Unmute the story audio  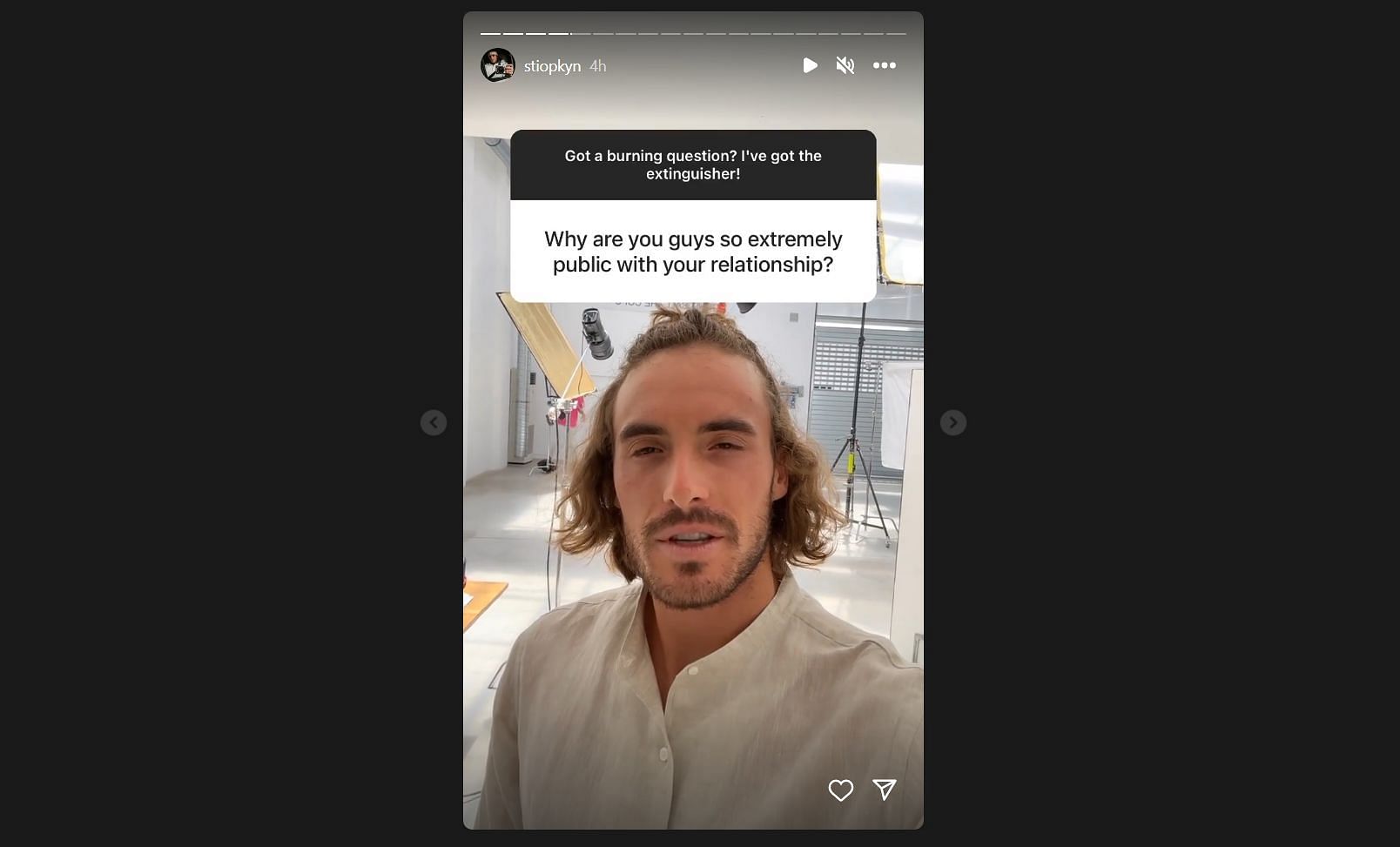point(845,65)
